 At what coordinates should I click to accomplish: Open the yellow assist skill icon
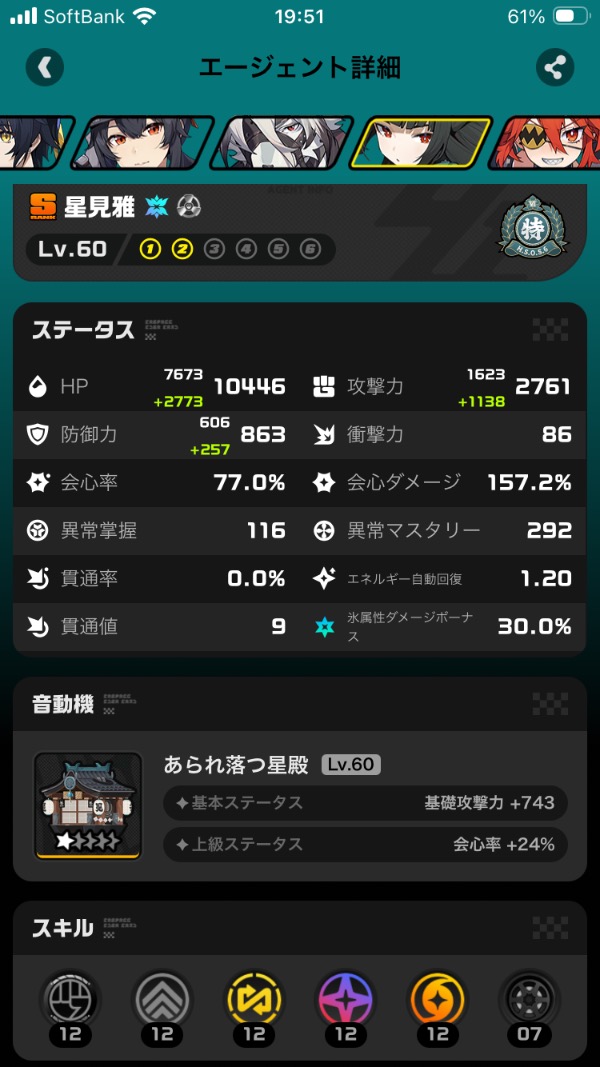(254, 1000)
